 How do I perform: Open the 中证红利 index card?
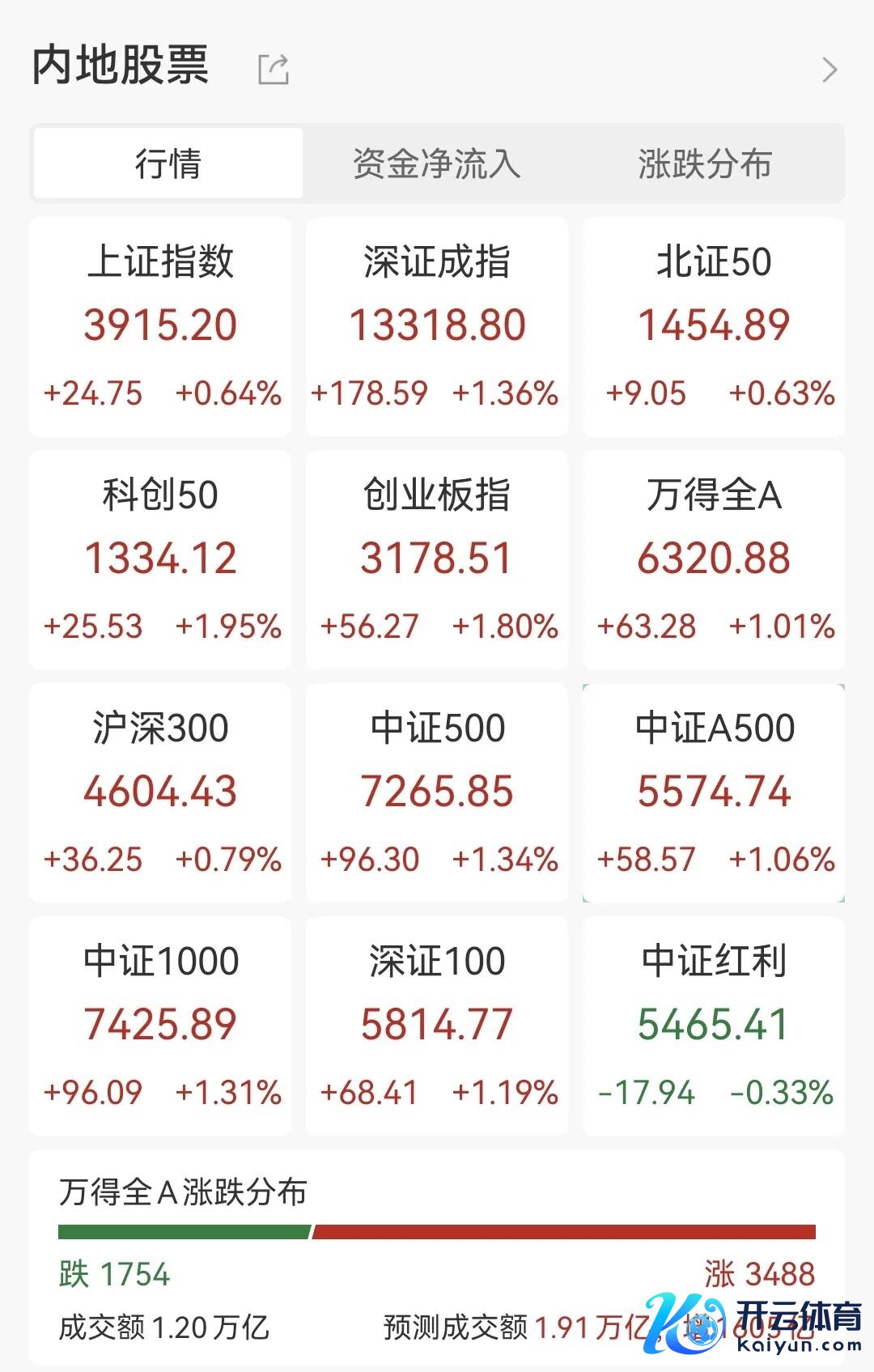tap(714, 1026)
